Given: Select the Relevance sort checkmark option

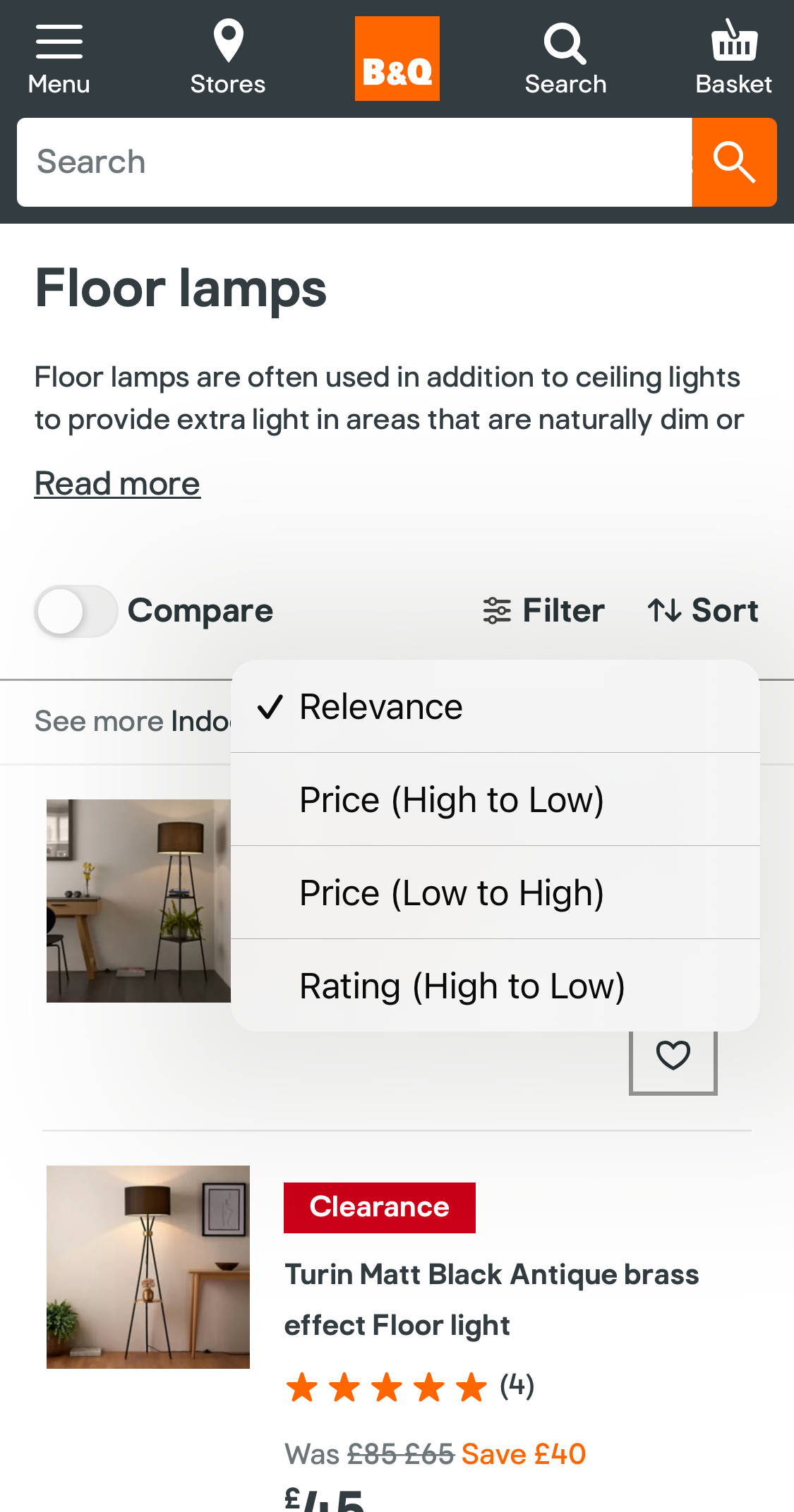Looking at the screenshot, I should pos(380,705).
